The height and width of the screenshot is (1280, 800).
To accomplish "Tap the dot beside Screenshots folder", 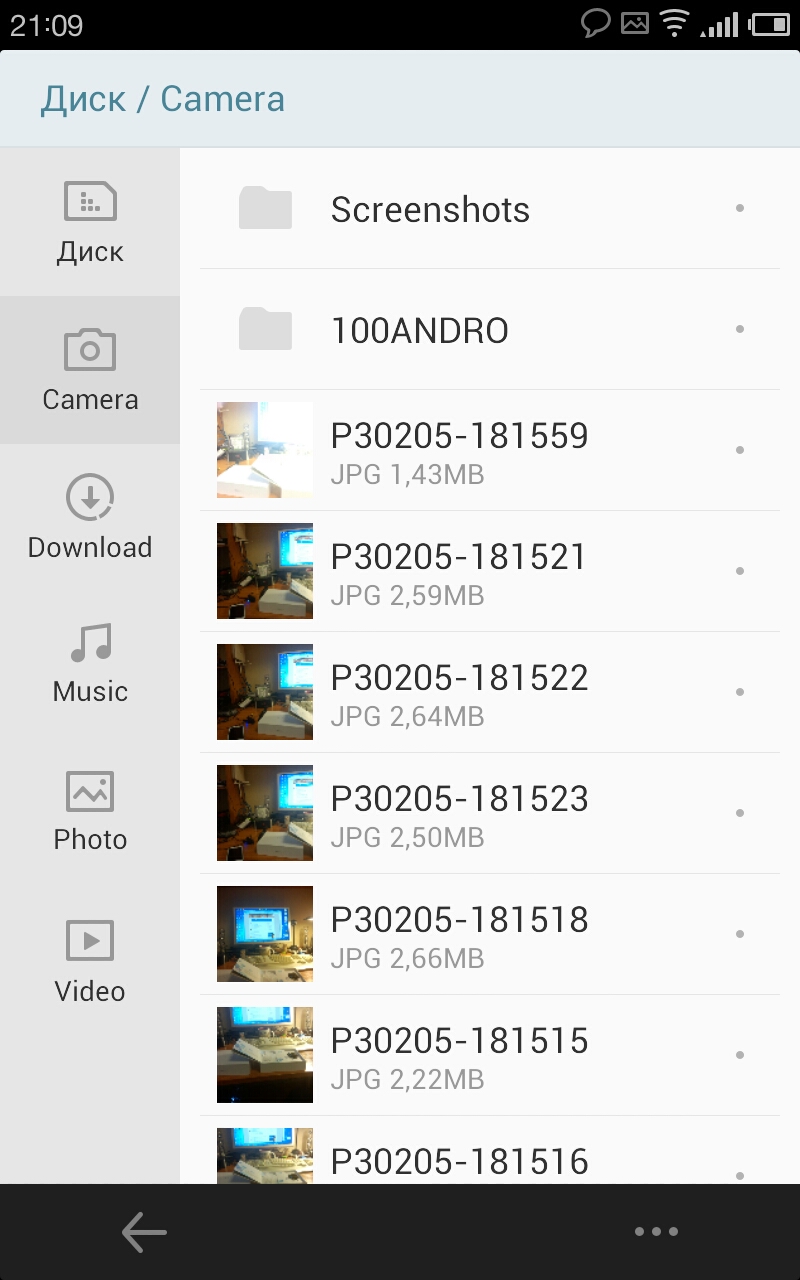I will click(x=740, y=208).
